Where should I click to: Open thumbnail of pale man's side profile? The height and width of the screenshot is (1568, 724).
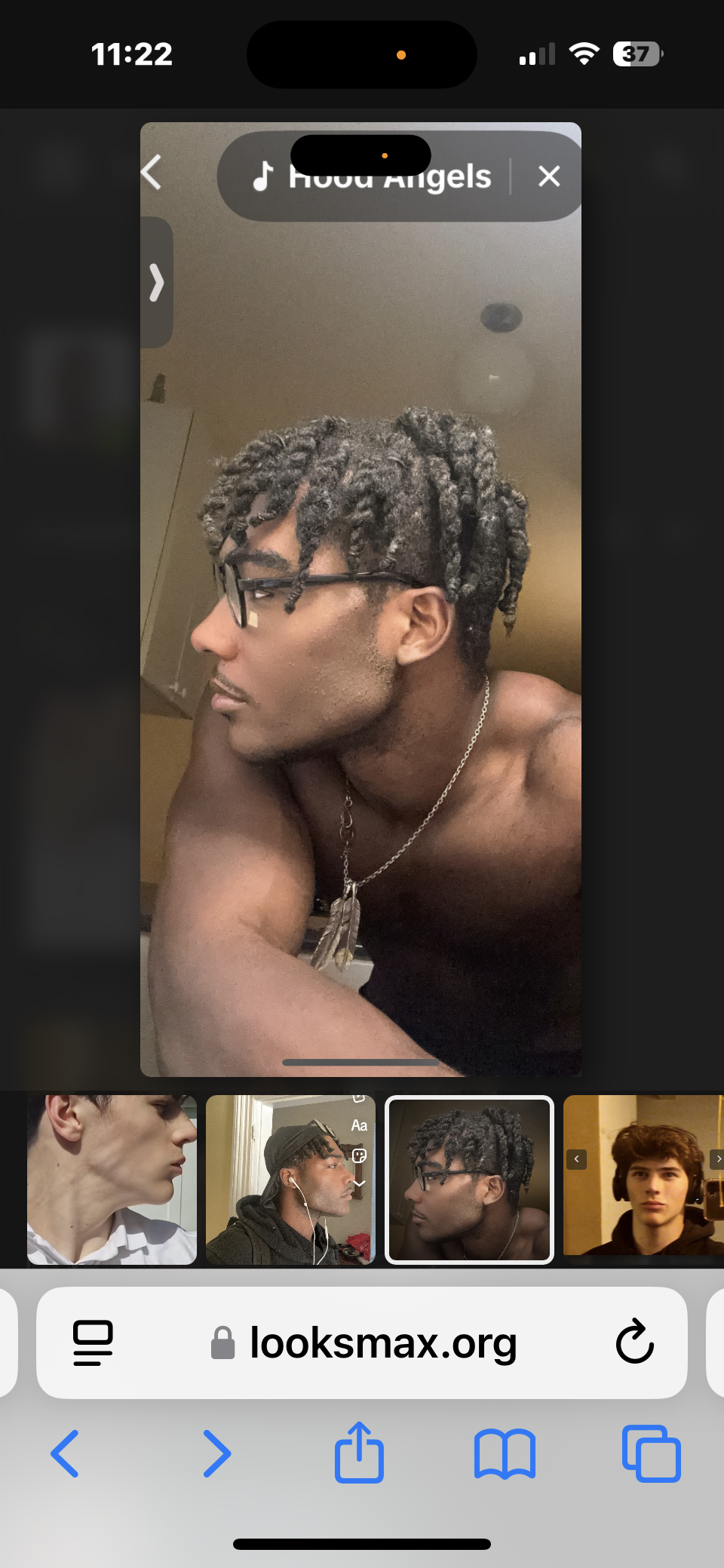coord(112,1179)
